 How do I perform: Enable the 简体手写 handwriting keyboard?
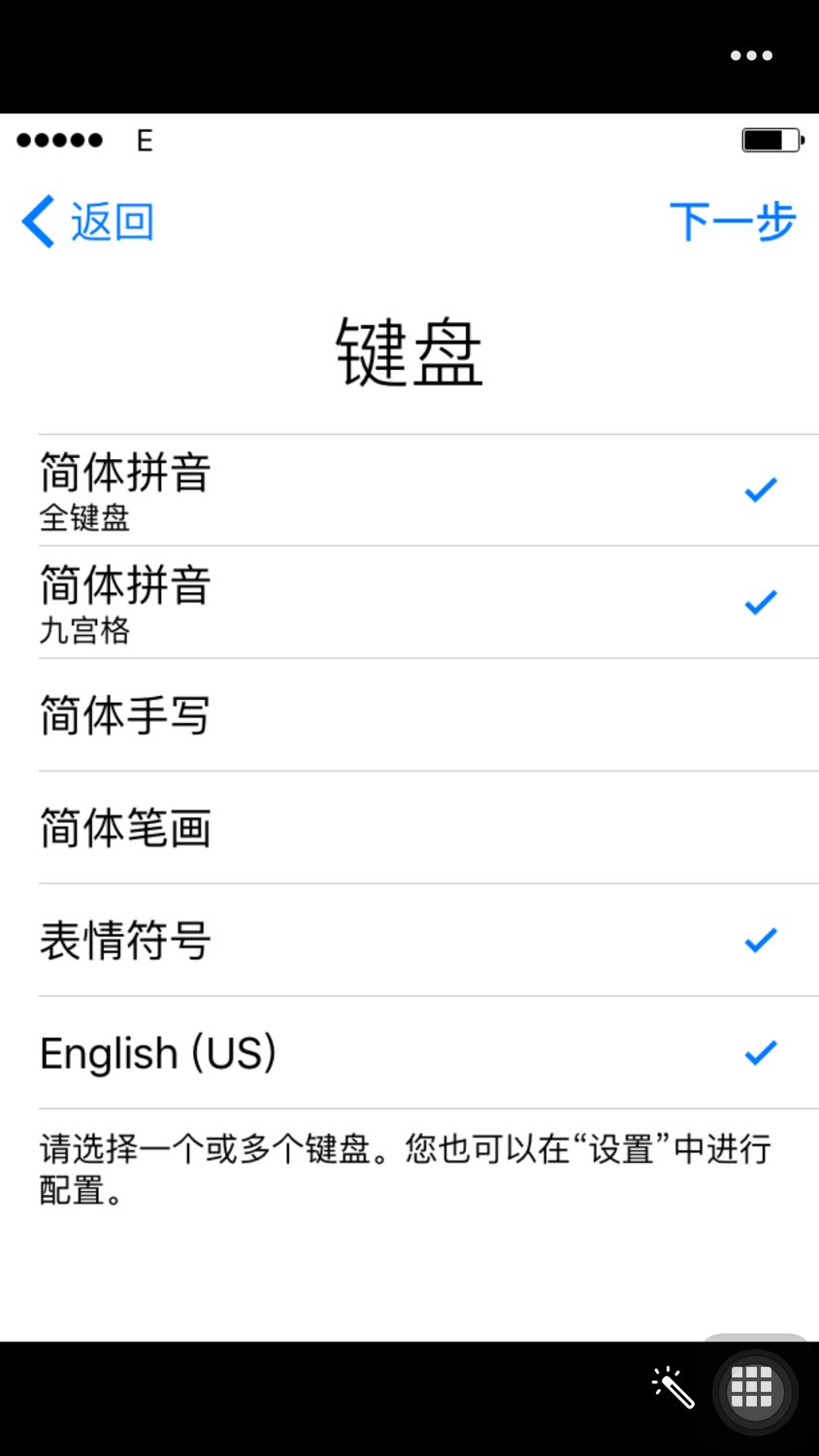tap(388, 715)
